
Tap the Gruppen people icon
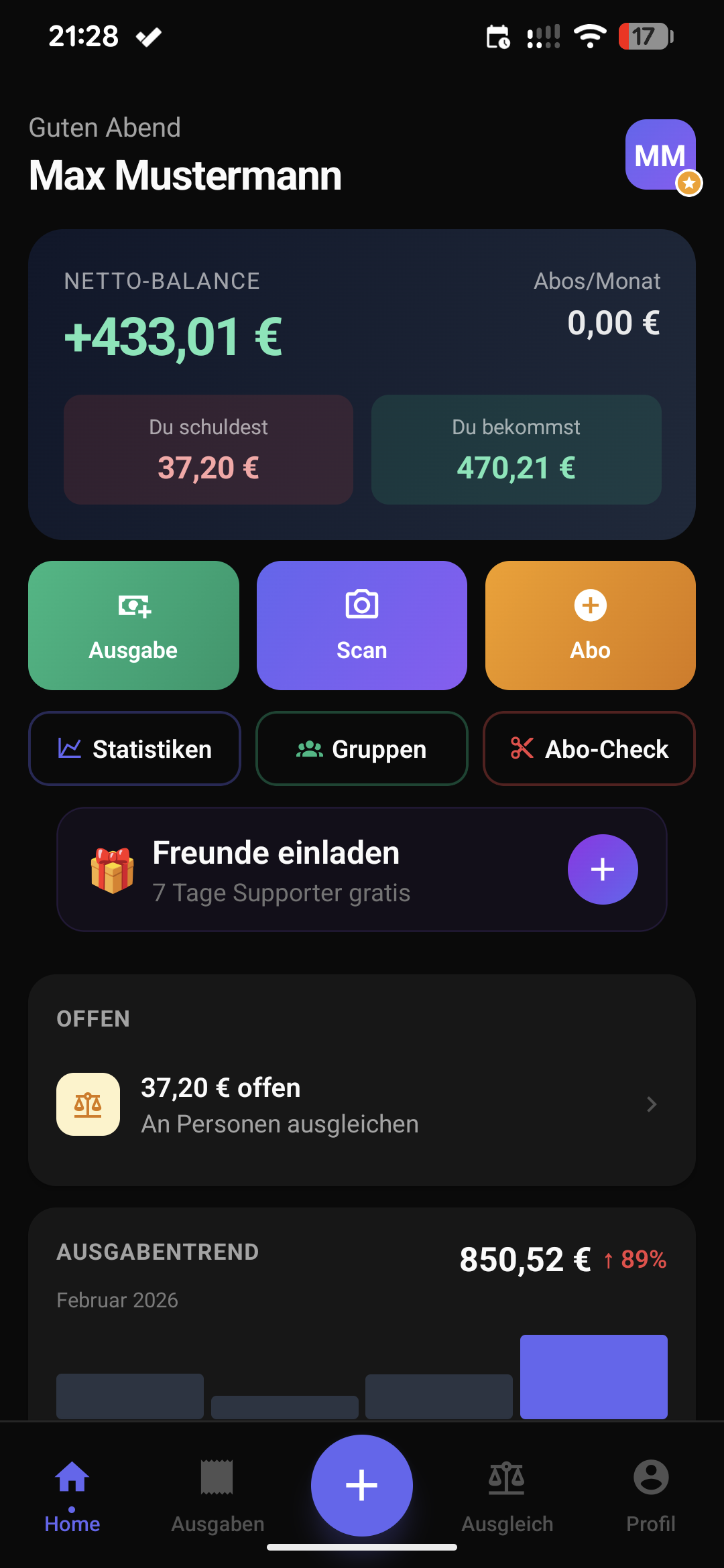pos(308,748)
